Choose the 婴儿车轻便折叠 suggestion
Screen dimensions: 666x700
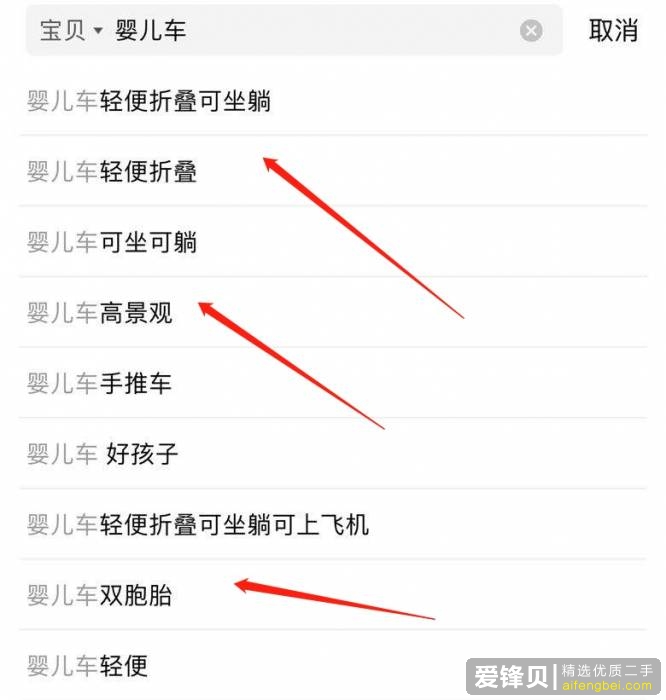[x=113, y=172]
